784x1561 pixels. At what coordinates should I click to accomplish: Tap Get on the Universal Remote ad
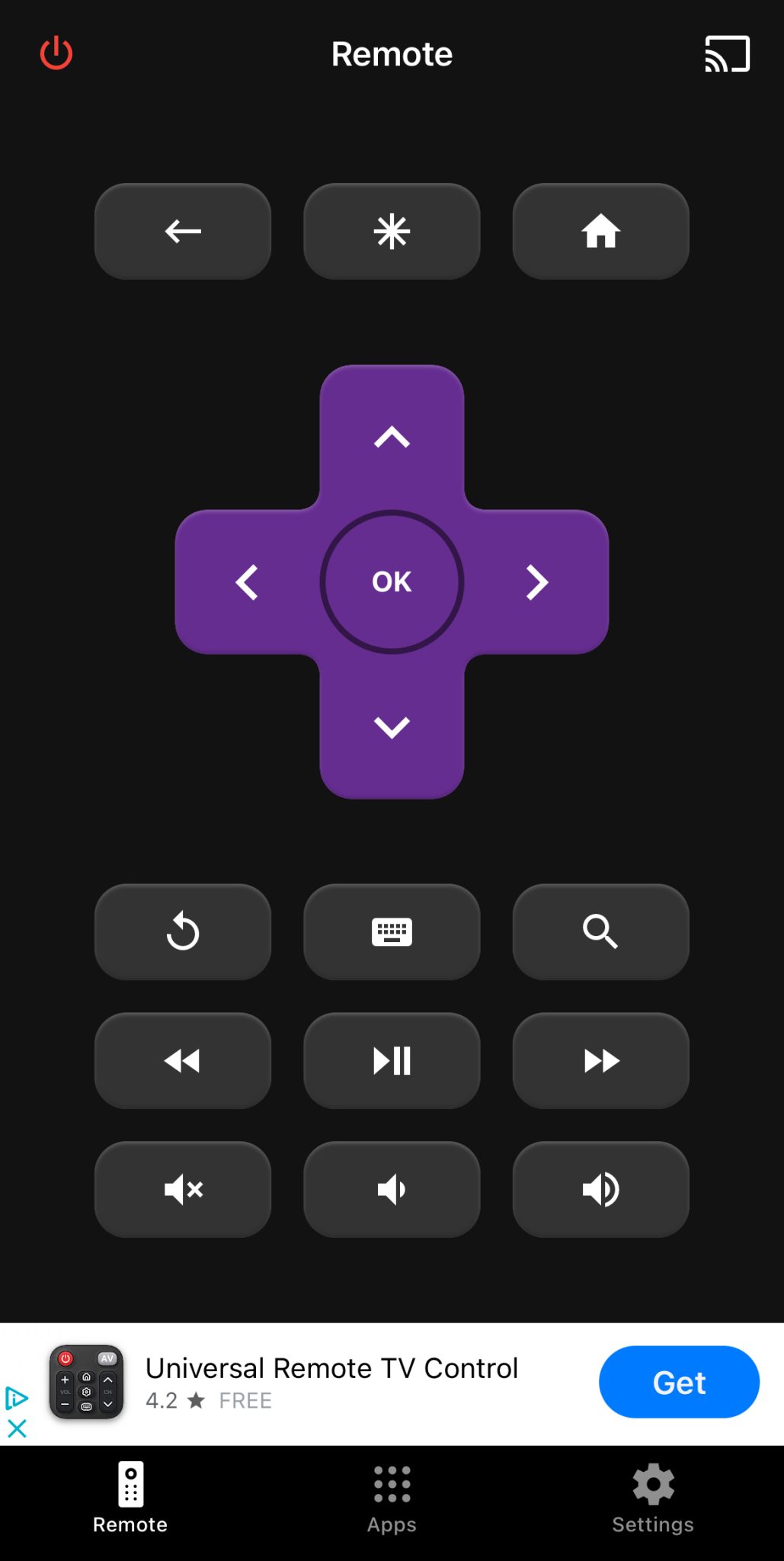[x=677, y=1382]
